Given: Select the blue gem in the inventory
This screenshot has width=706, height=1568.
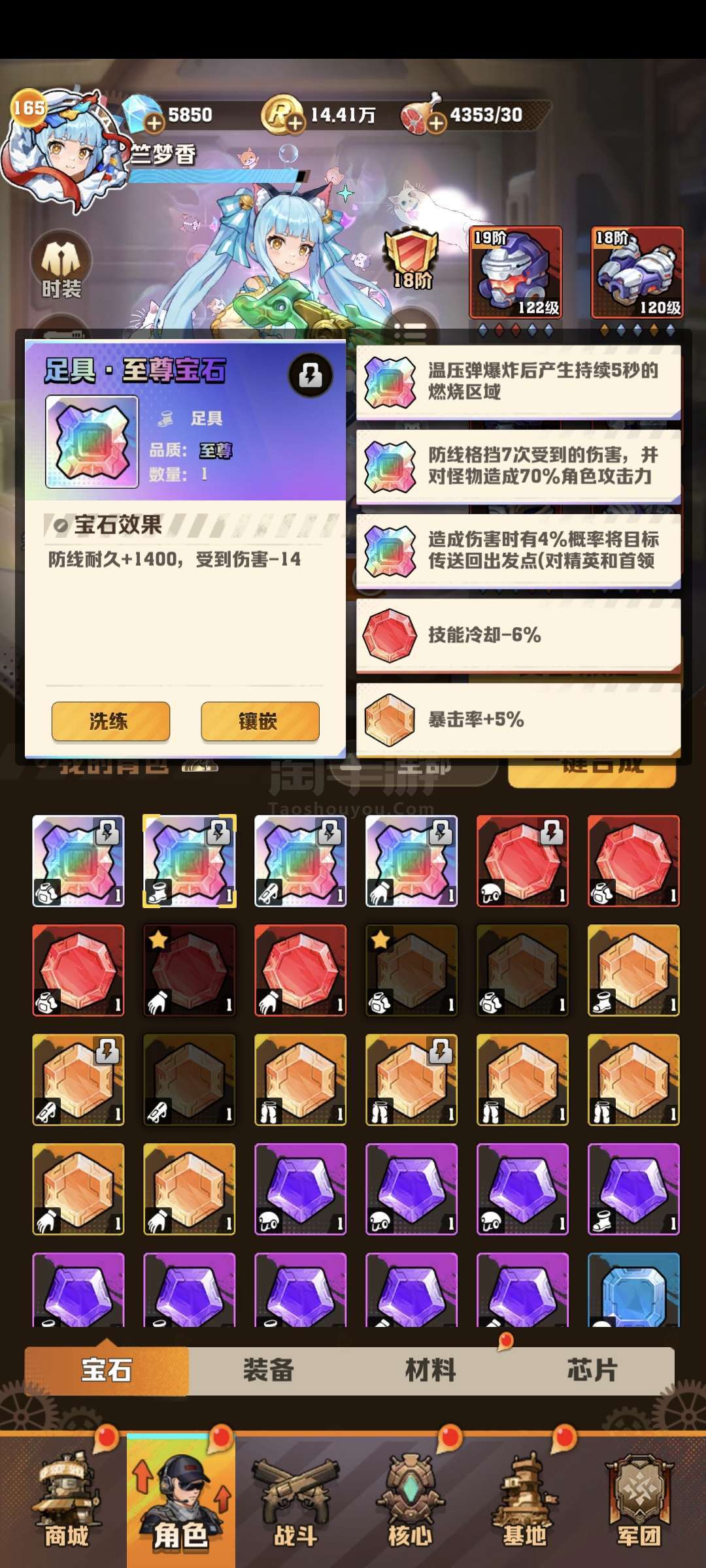Looking at the screenshot, I should coord(633,1289).
